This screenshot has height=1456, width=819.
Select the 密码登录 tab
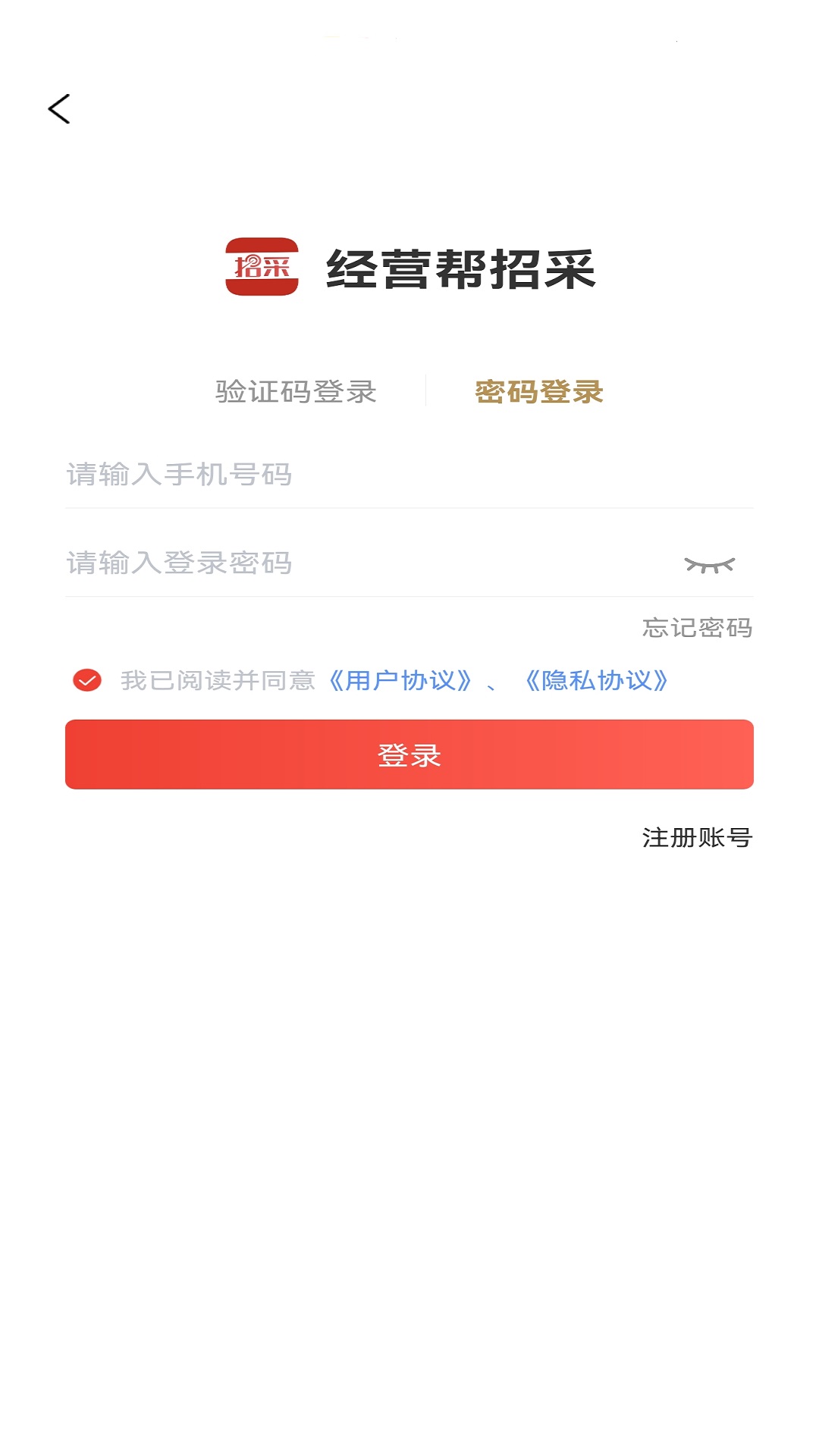pos(539,392)
